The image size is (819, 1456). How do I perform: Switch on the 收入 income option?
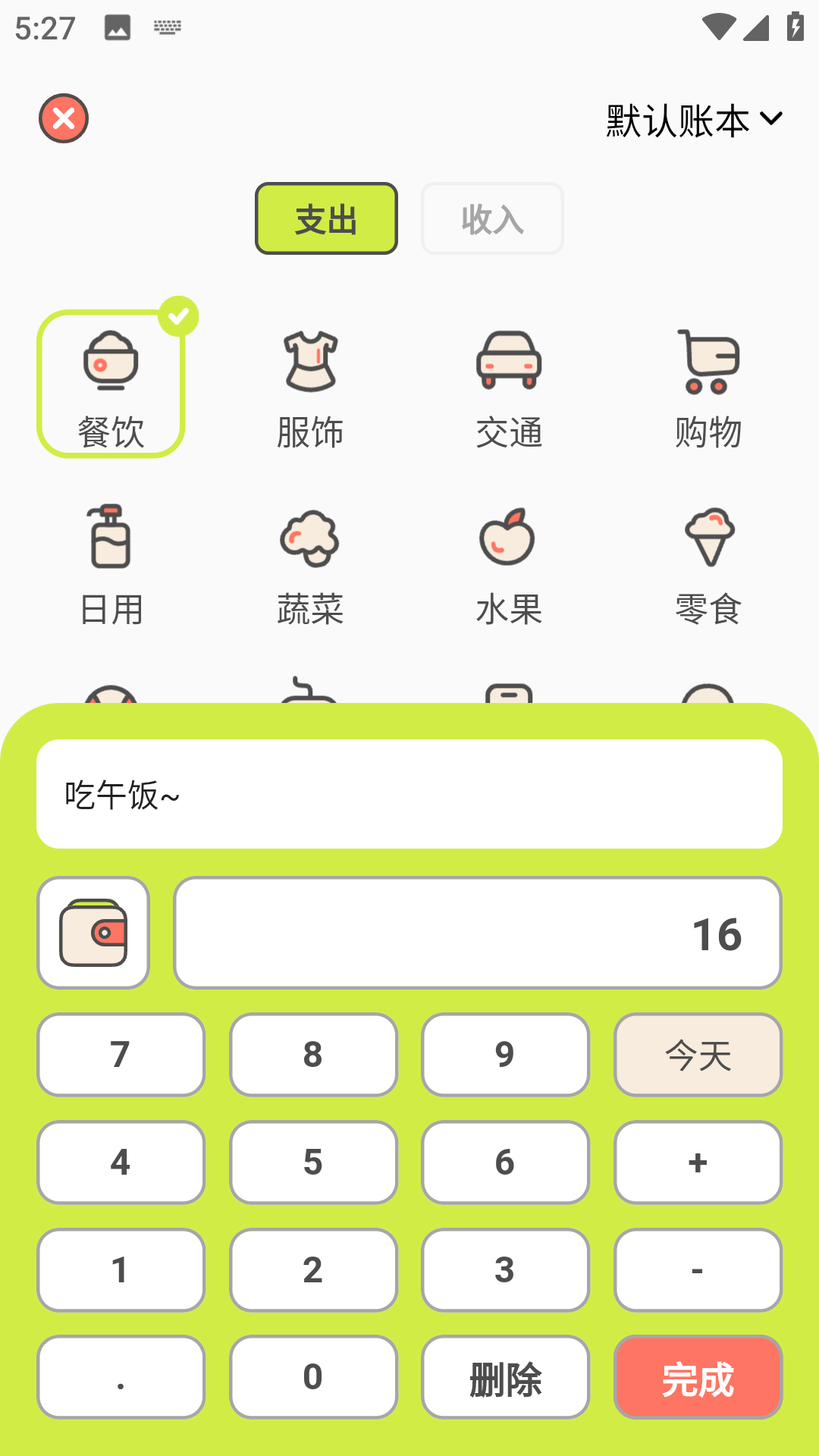click(x=491, y=218)
